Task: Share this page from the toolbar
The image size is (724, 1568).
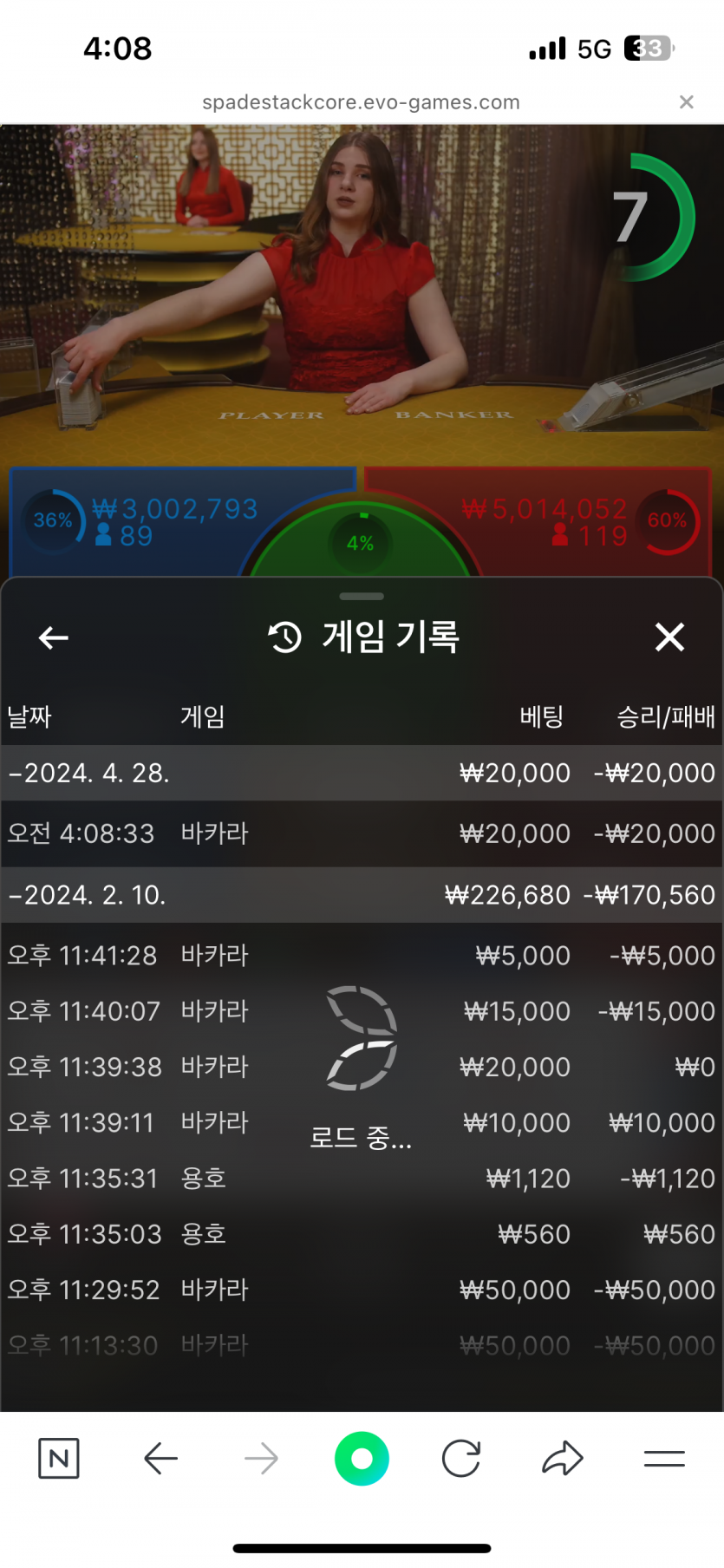Action: tap(563, 1459)
